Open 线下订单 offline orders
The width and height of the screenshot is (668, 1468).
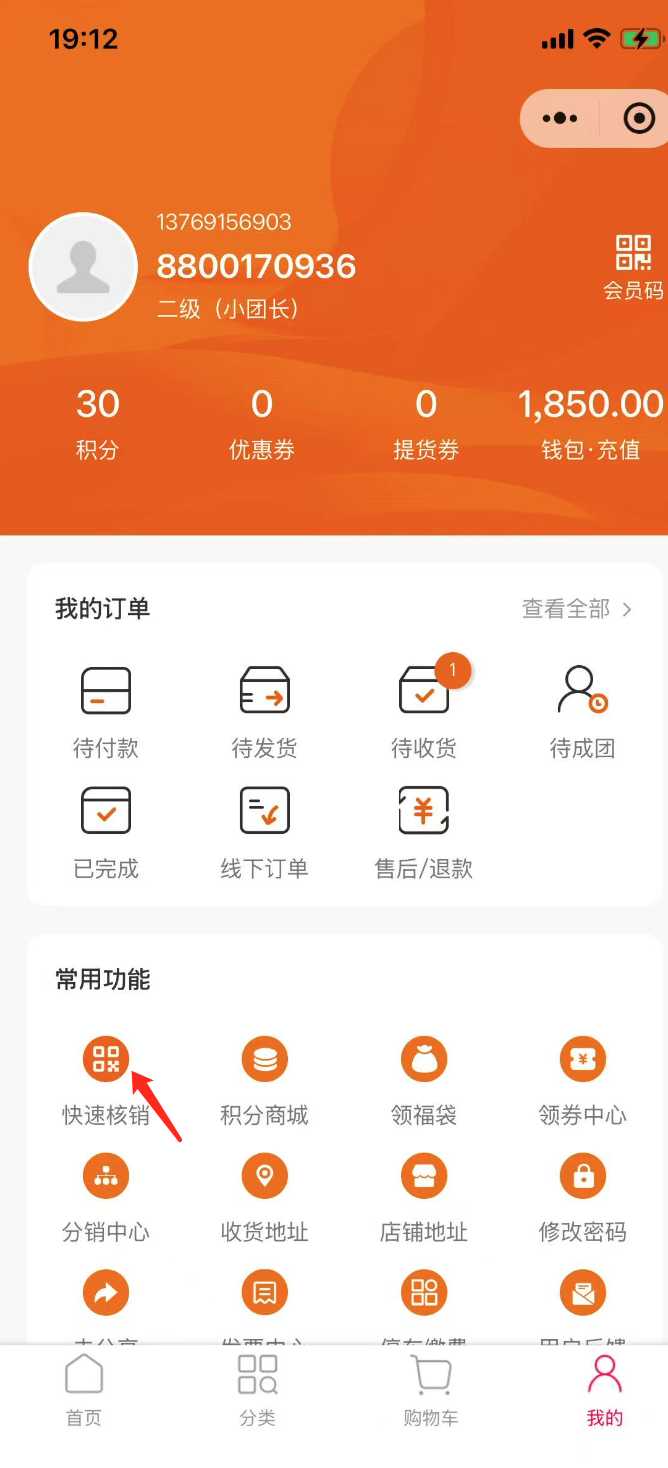click(x=264, y=832)
